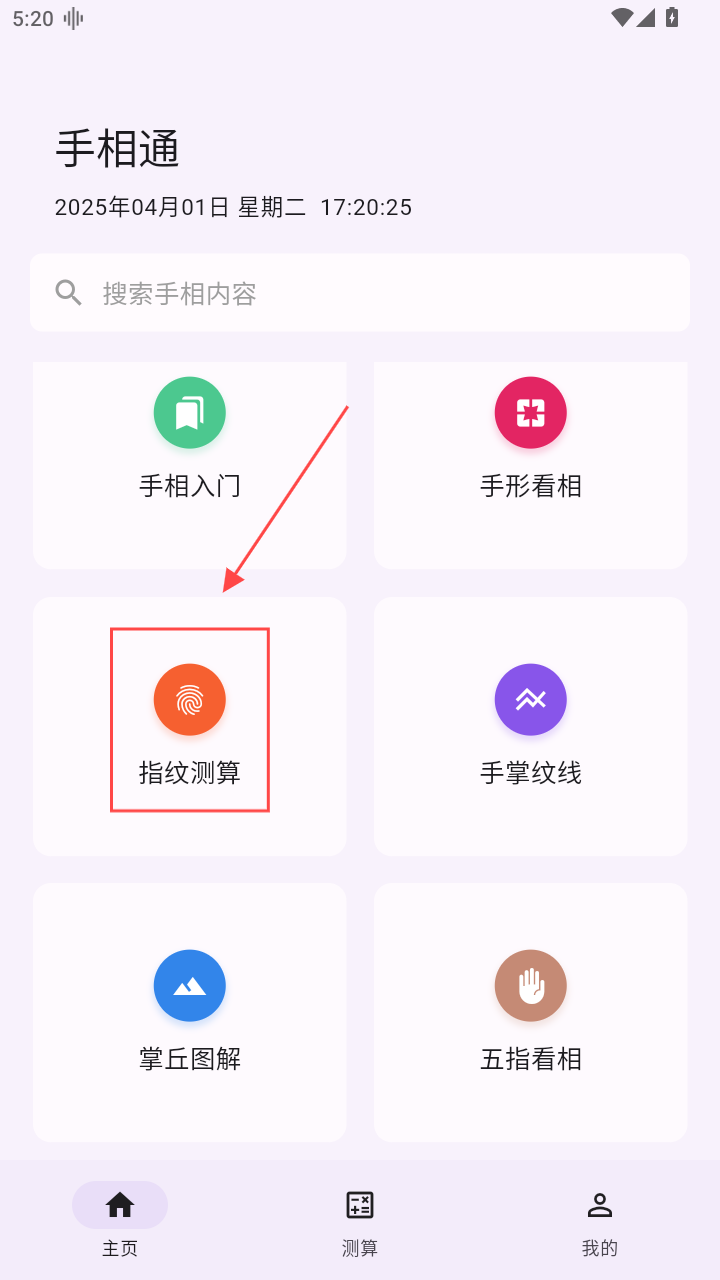Open the 指纹测算 card
This screenshot has height=1280, width=720.
[190, 725]
